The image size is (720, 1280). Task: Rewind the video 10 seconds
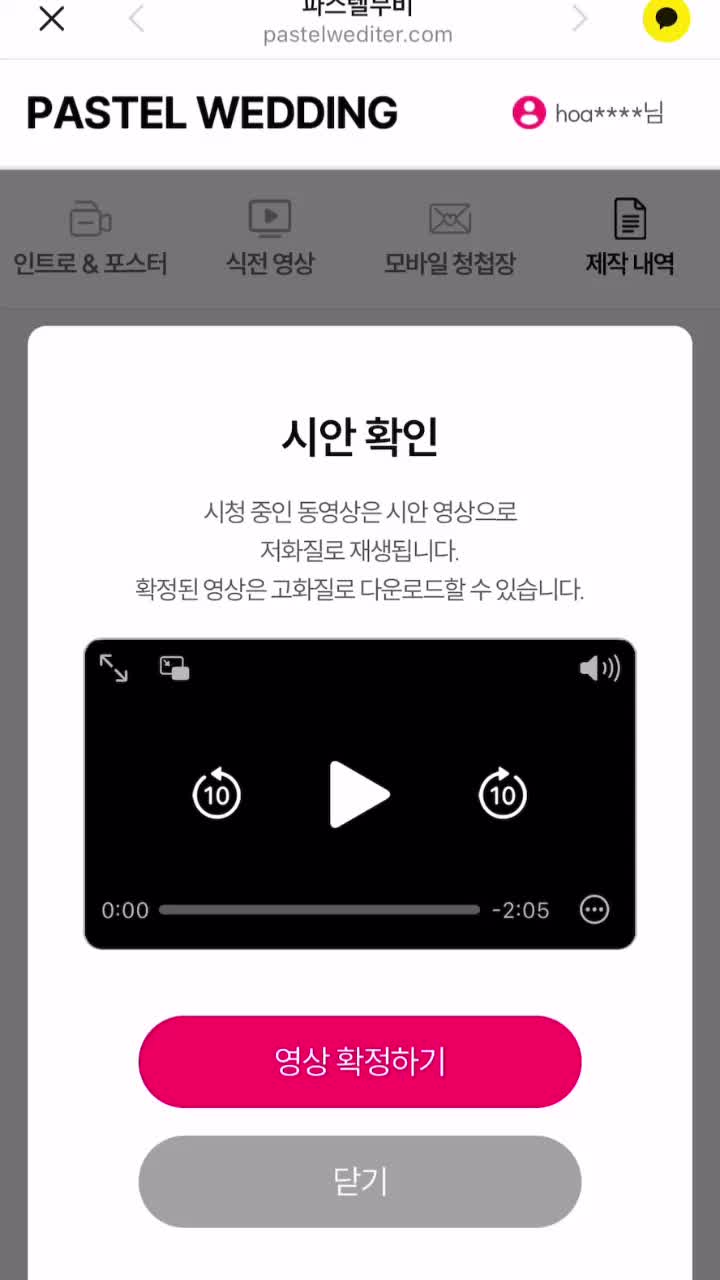click(217, 794)
